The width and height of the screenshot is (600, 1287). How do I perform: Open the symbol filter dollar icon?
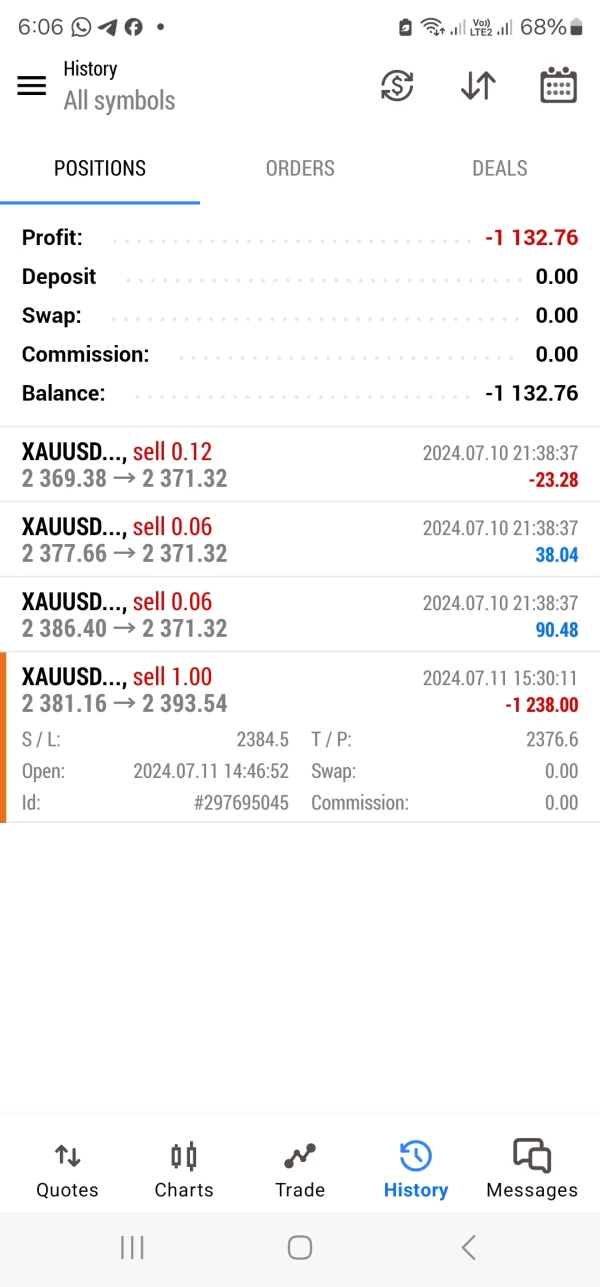[x=397, y=86]
